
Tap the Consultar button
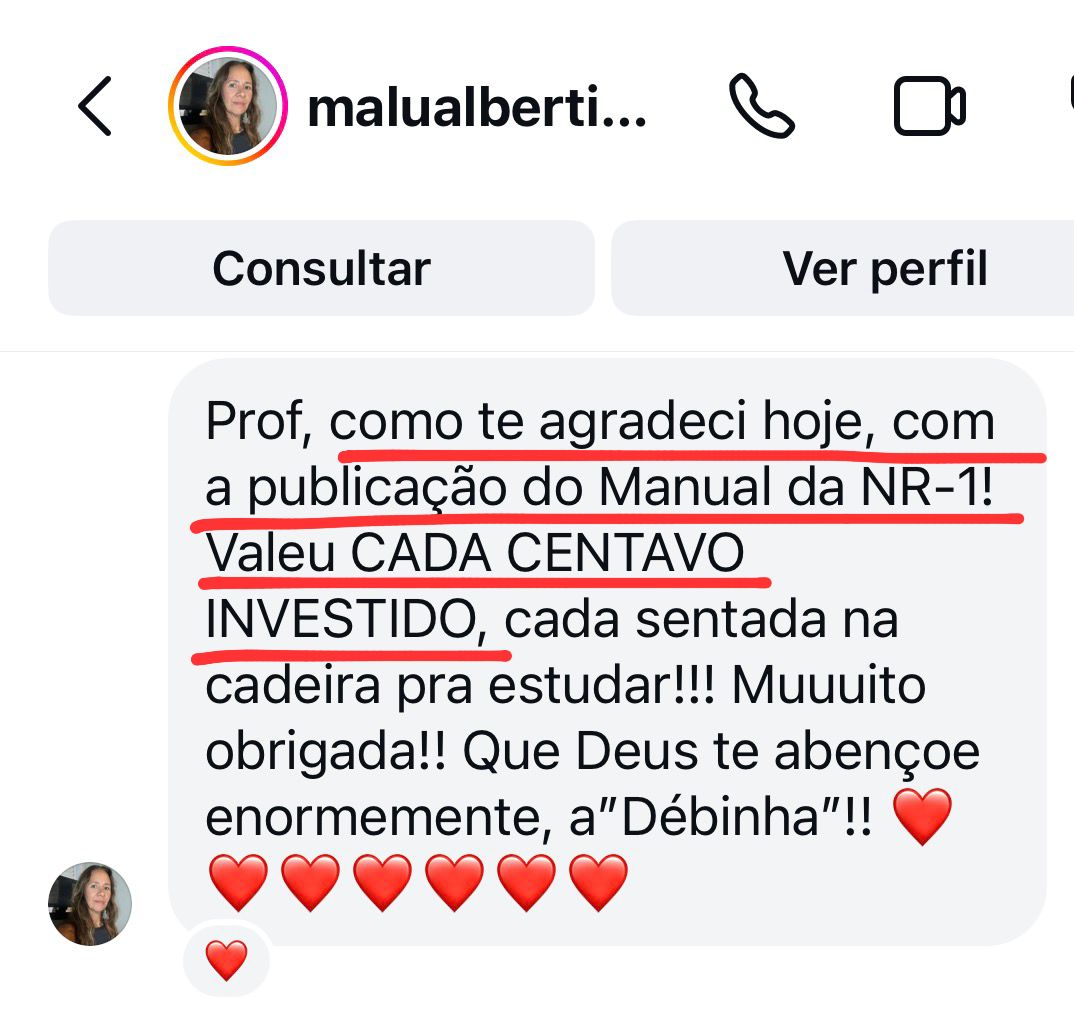[x=321, y=268]
